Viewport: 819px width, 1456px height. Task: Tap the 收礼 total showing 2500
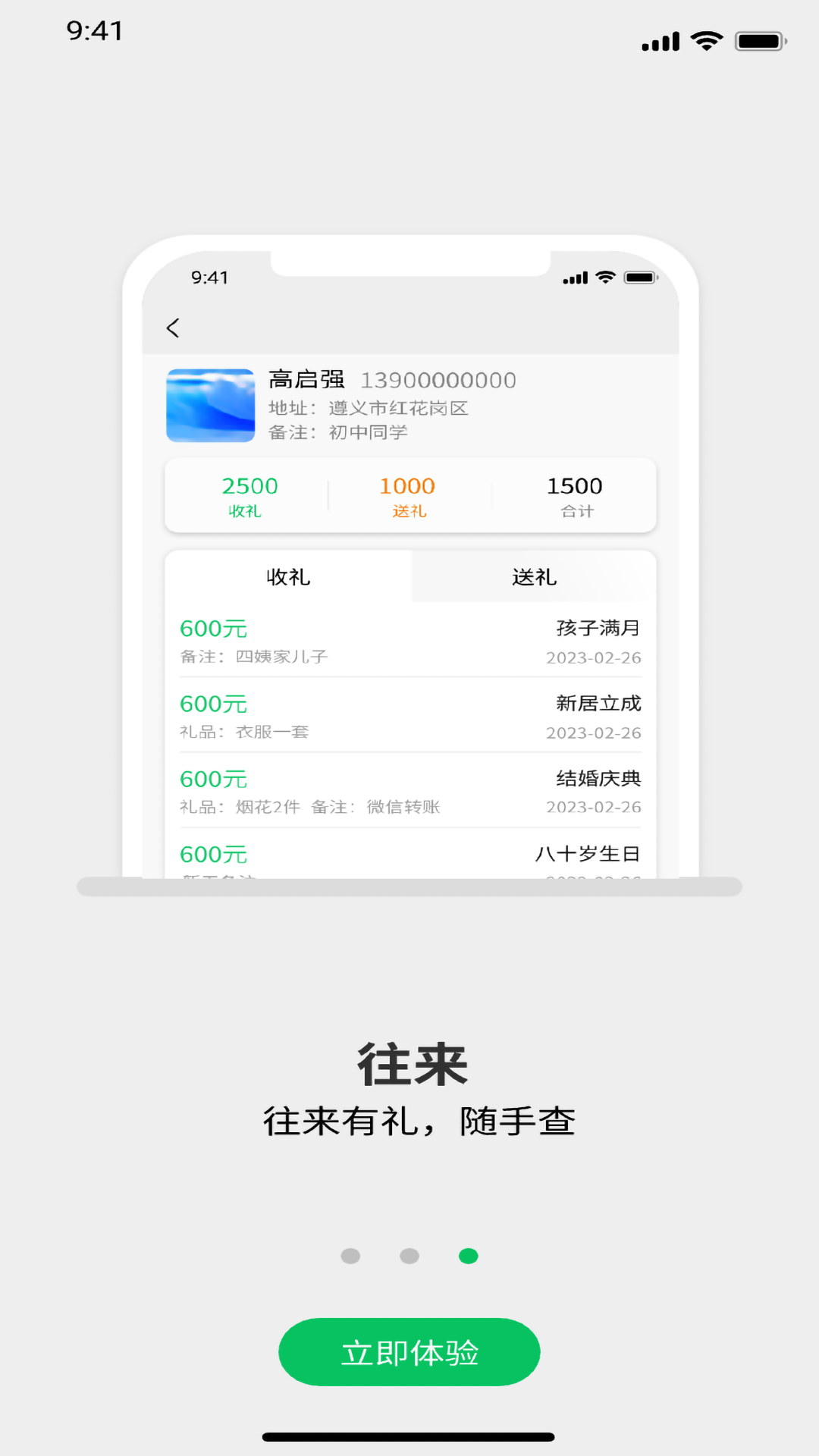[249, 495]
